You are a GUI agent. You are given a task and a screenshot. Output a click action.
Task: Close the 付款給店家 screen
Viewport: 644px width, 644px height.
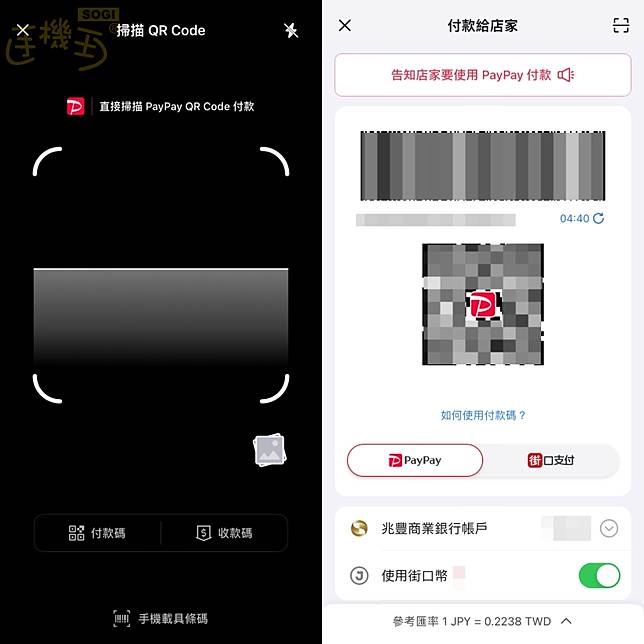(345, 26)
